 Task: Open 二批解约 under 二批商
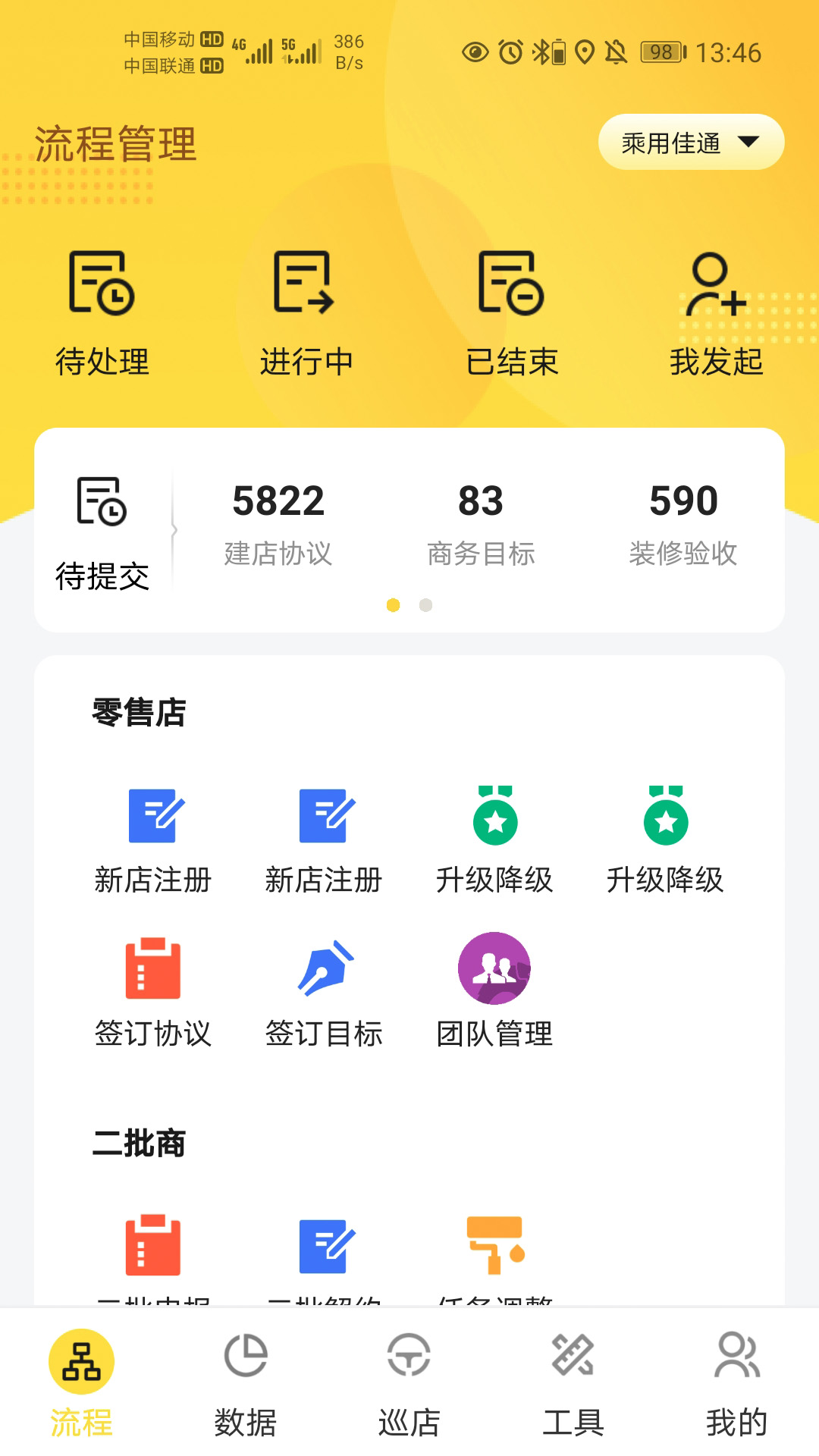(x=324, y=1251)
